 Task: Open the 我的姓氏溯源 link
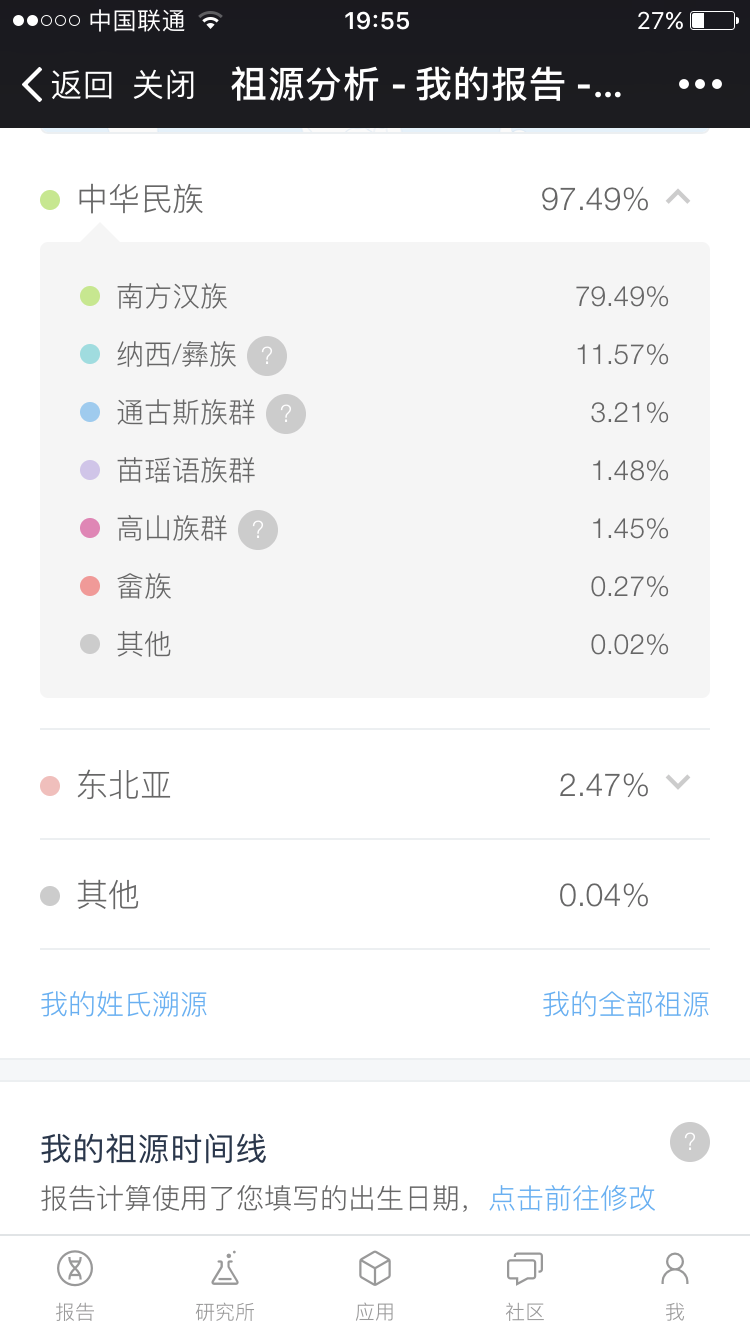point(124,1004)
